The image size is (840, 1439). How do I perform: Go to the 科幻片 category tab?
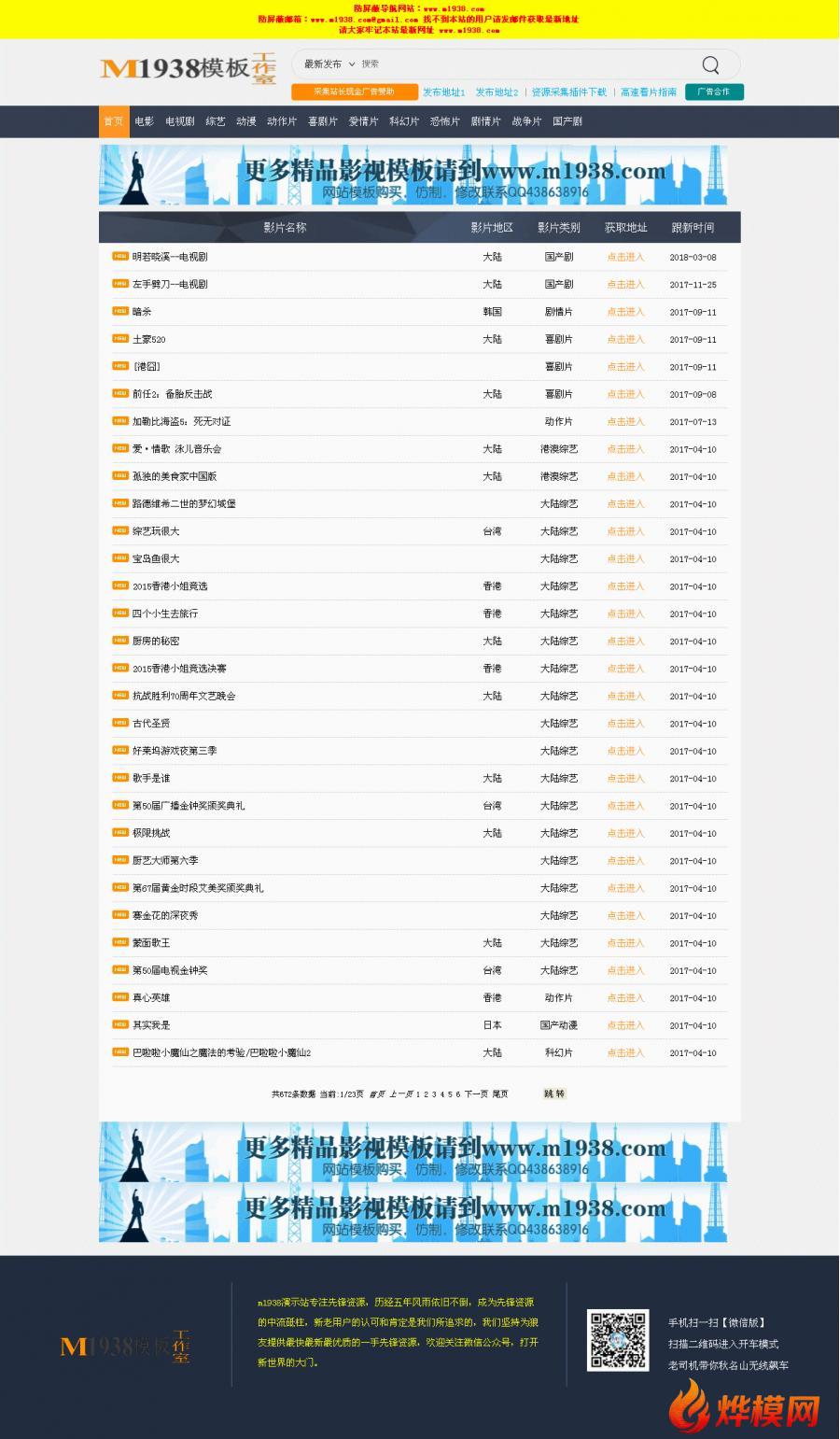click(x=404, y=121)
